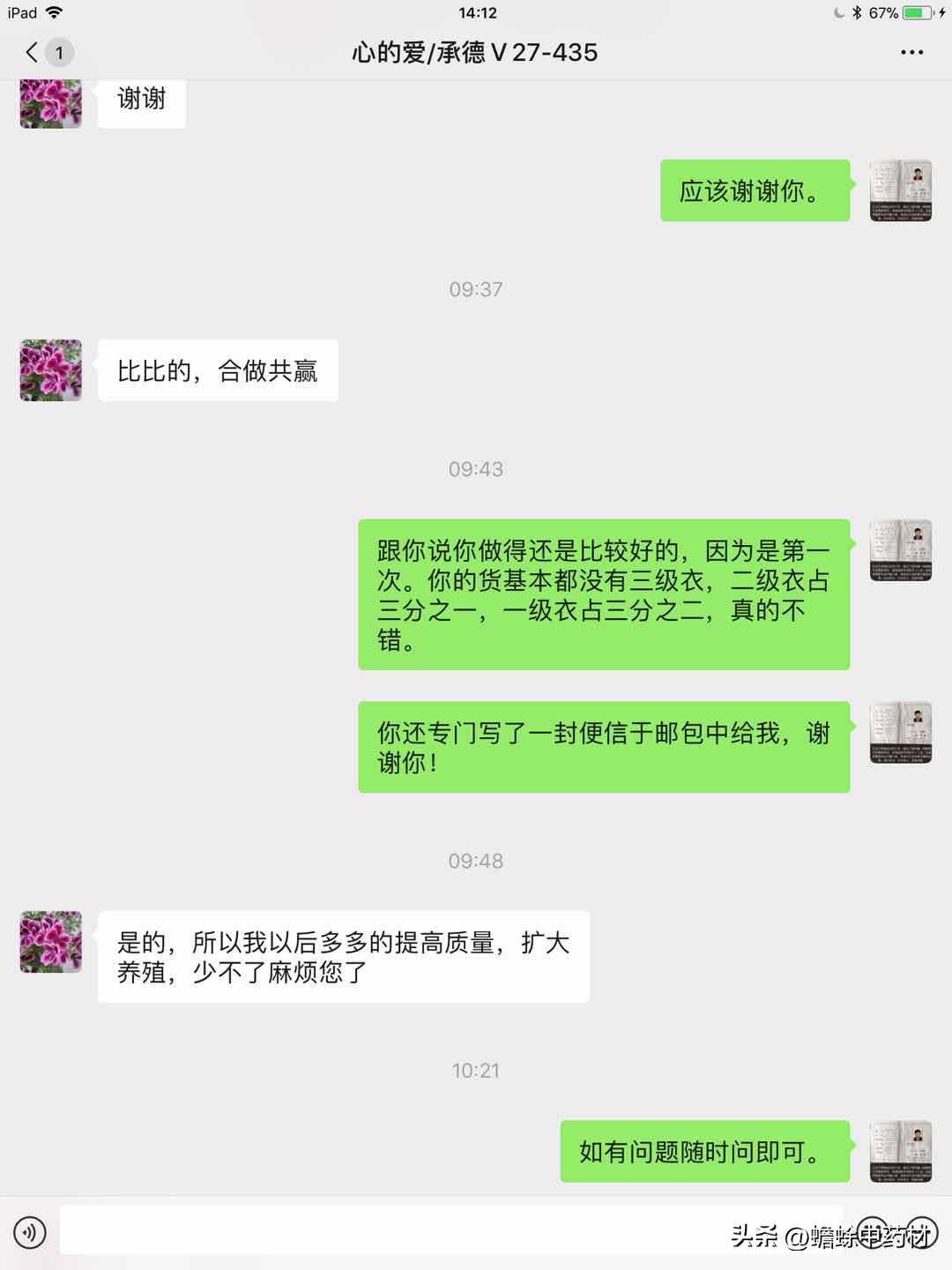Open my avatar beside 如有问题随时问即可。
Viewport: 952px width, 1270px height.
tap(900, 1151)
